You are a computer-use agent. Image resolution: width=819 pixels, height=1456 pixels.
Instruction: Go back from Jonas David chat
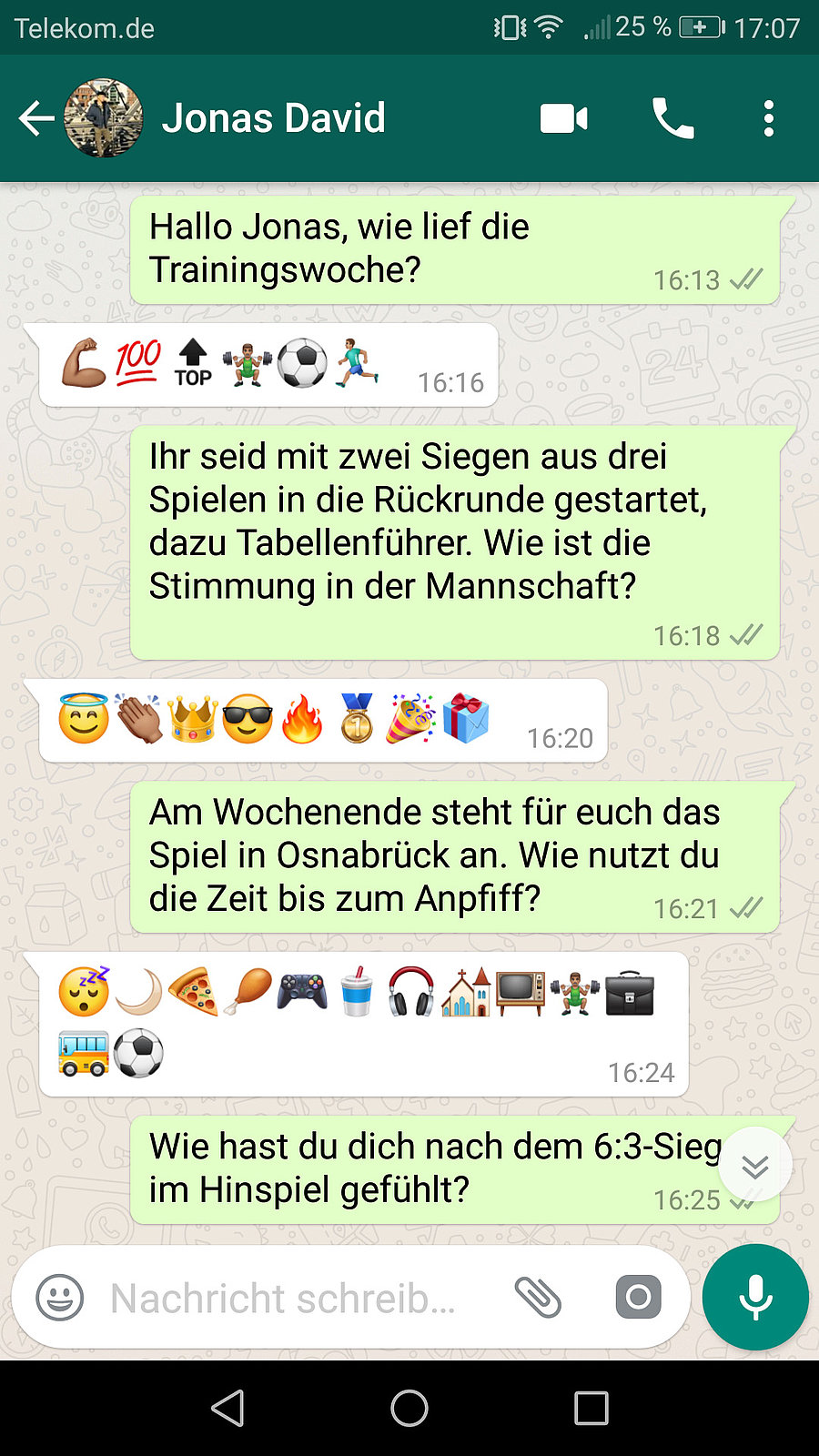pos(36,118)
